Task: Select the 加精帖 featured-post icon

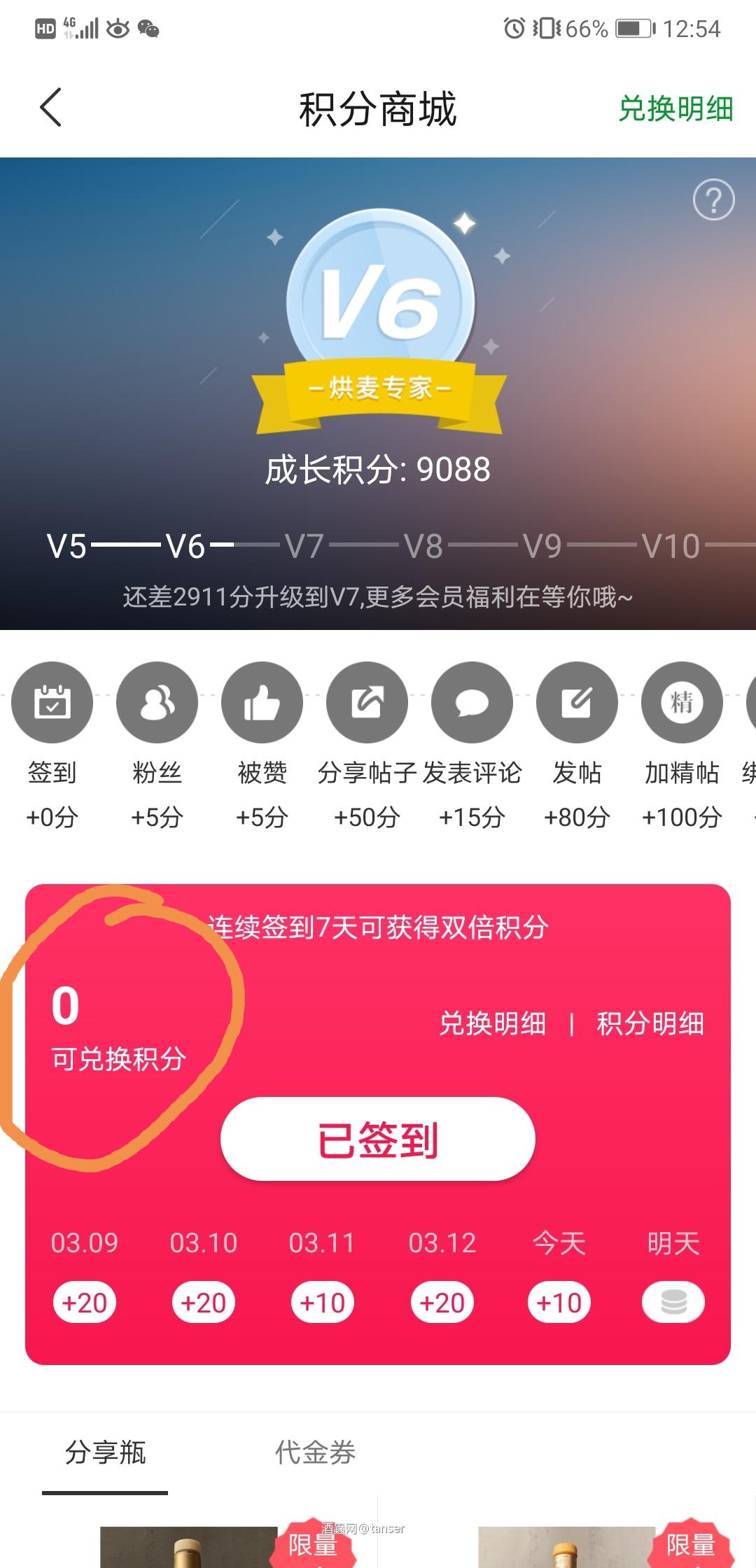Action: point(682,702)
